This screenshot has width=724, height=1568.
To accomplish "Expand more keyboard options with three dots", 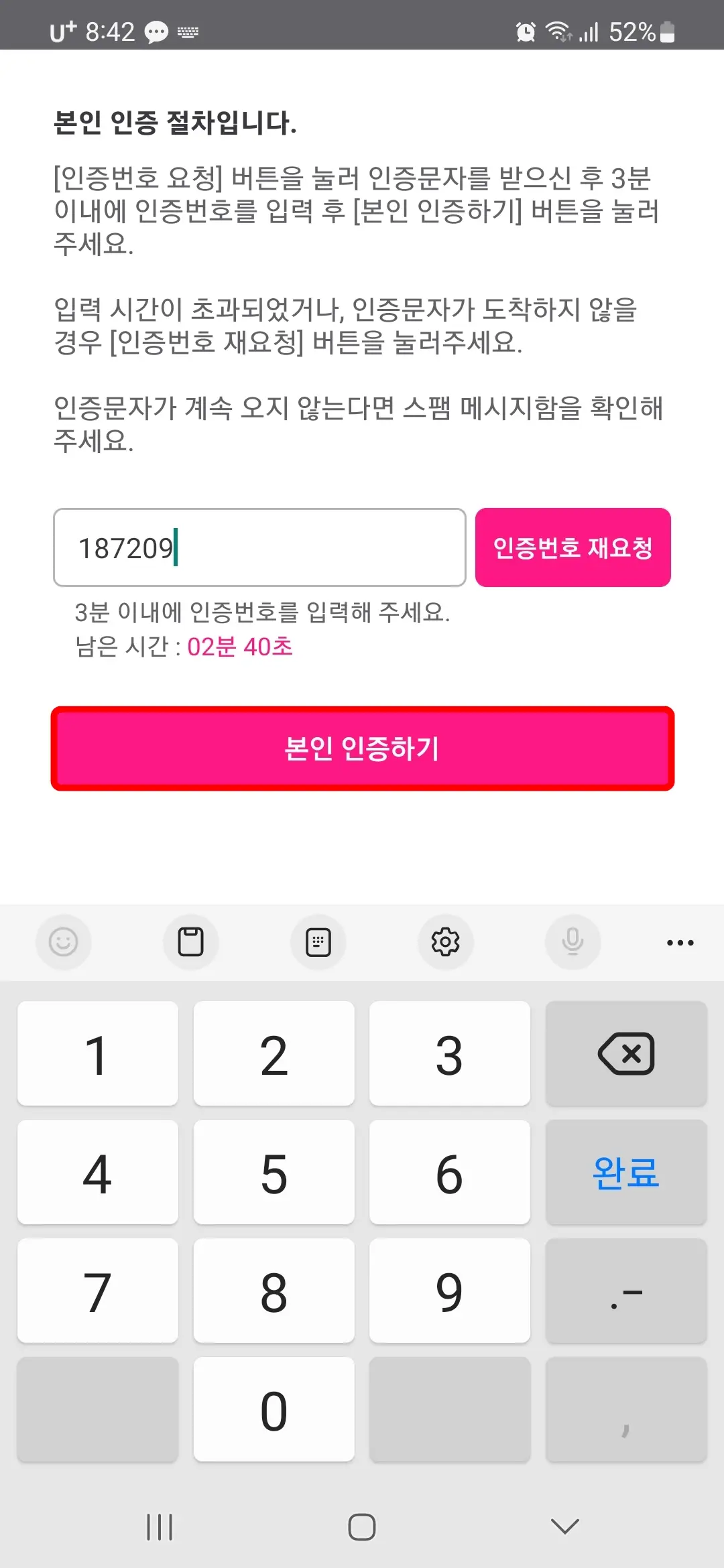I will click(680, 942).
